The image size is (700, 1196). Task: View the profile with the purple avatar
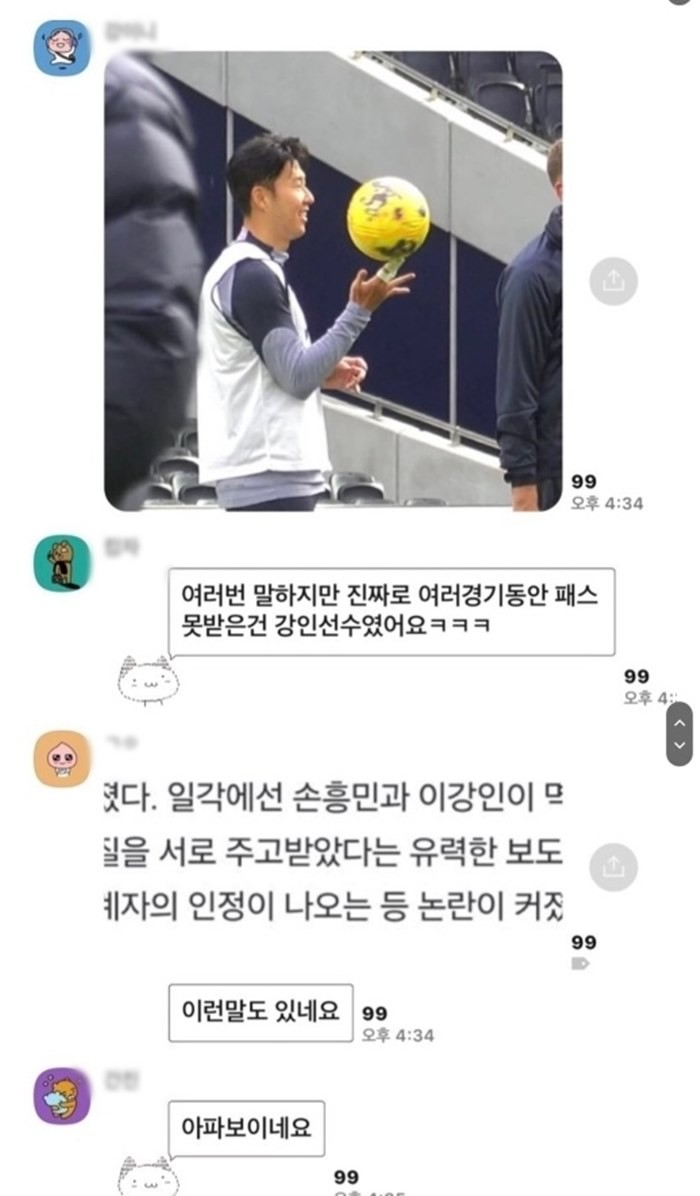[x=63, y=1095]
